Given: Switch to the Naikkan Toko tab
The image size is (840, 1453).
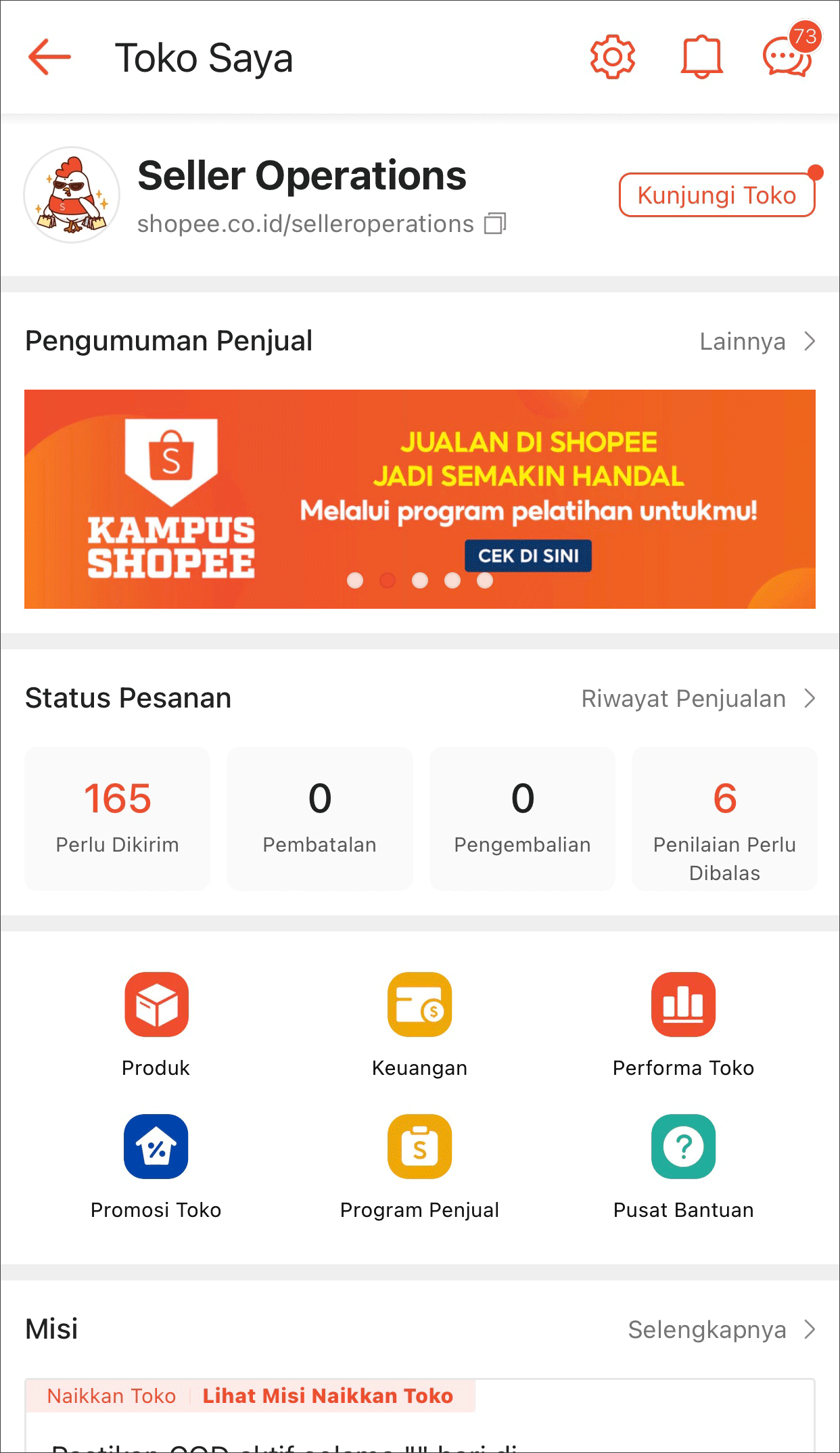Looking at the screenshot, I should pyautogui.click(x=112, y=1396).
